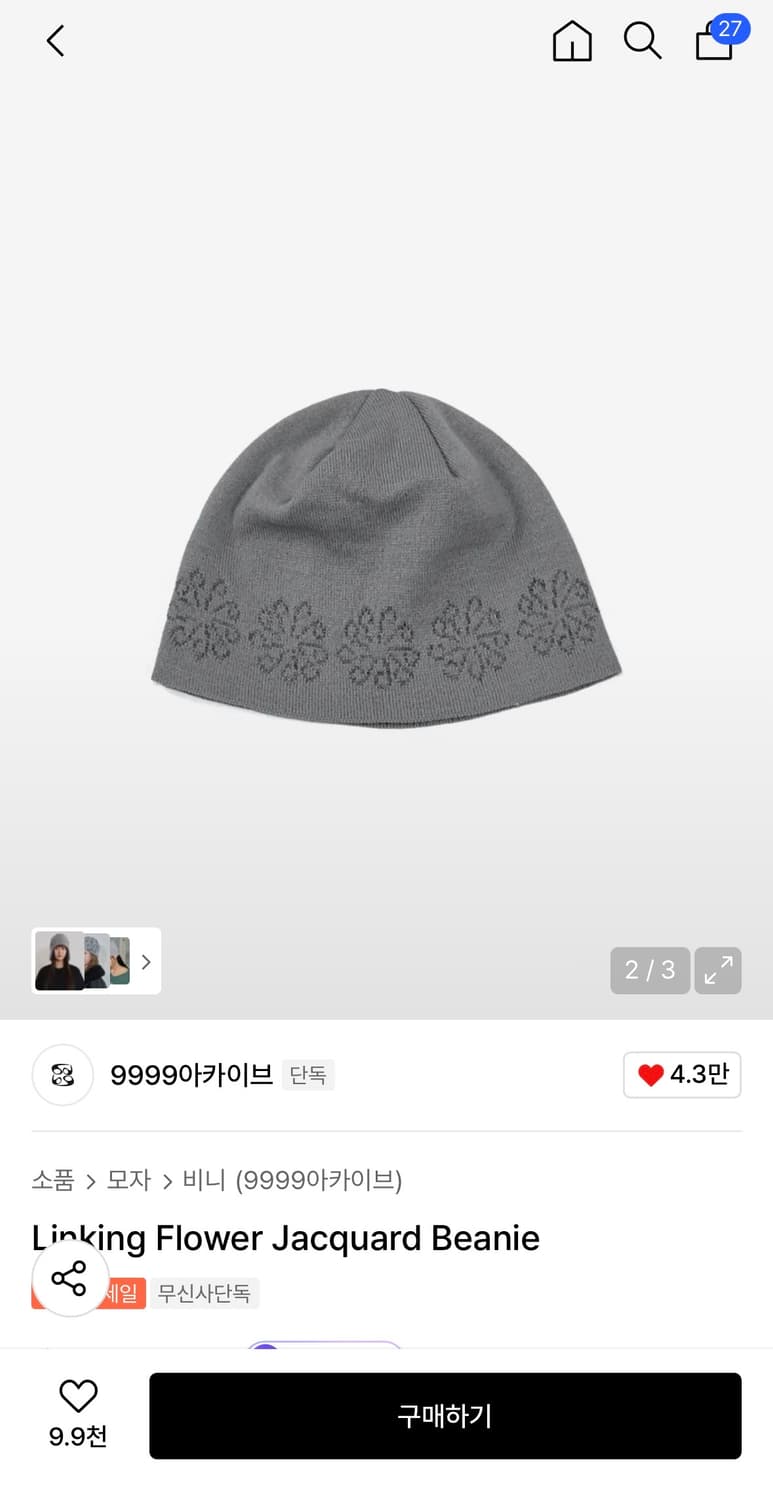
Task: Expand the image thumbnail strip with the chevron
Action: click(145, 961)
